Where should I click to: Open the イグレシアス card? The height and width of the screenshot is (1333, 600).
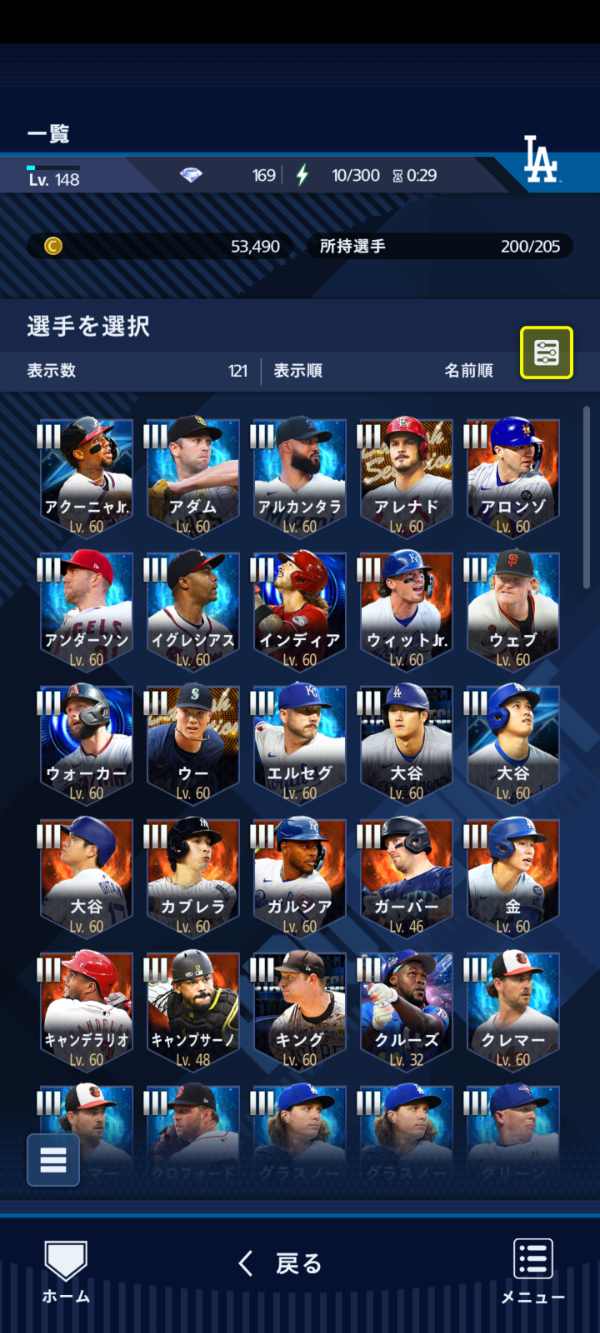[193, 610]
